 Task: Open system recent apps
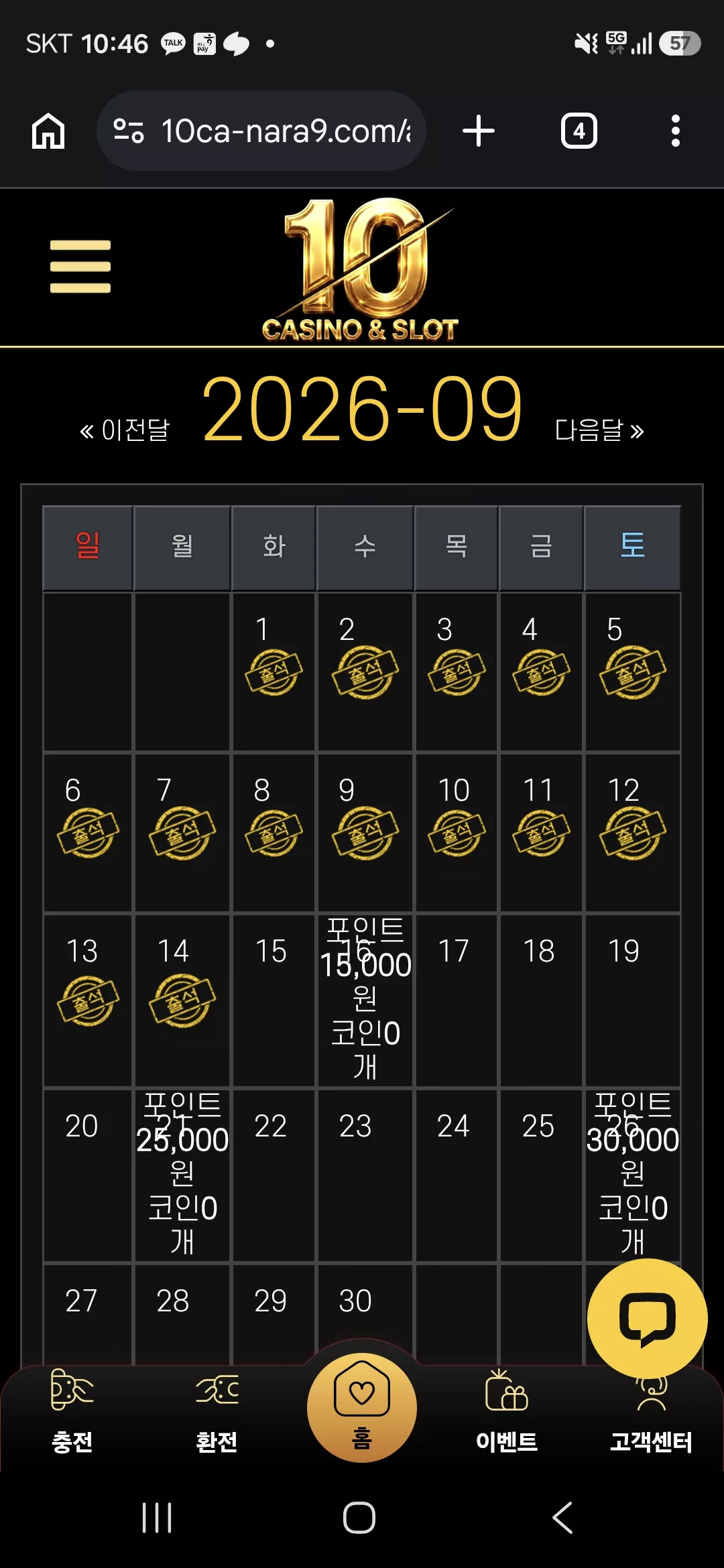click(157, 1518)
